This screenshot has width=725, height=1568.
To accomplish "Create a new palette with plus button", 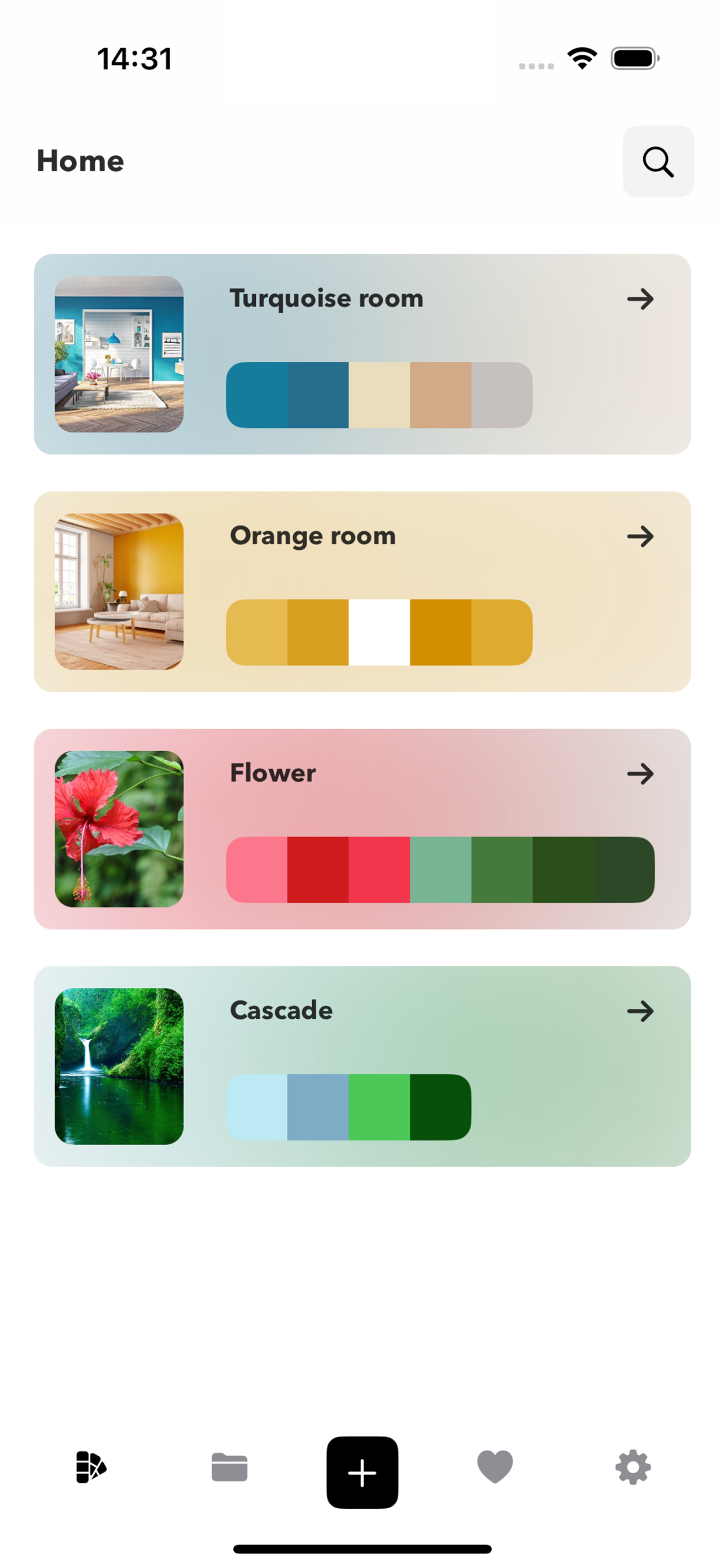I will coord(362,1473).
